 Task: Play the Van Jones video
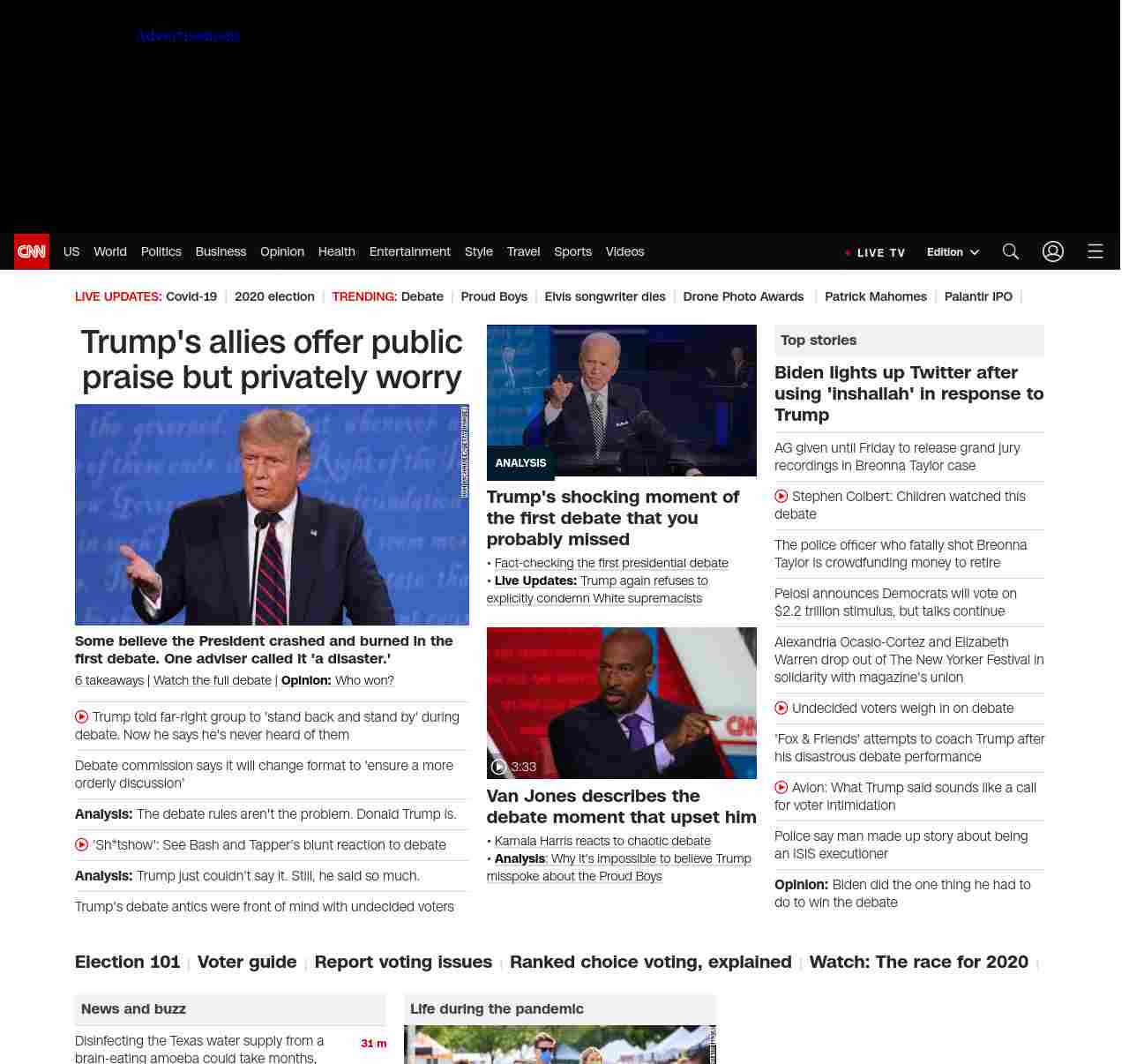click(x=621, y=703)
